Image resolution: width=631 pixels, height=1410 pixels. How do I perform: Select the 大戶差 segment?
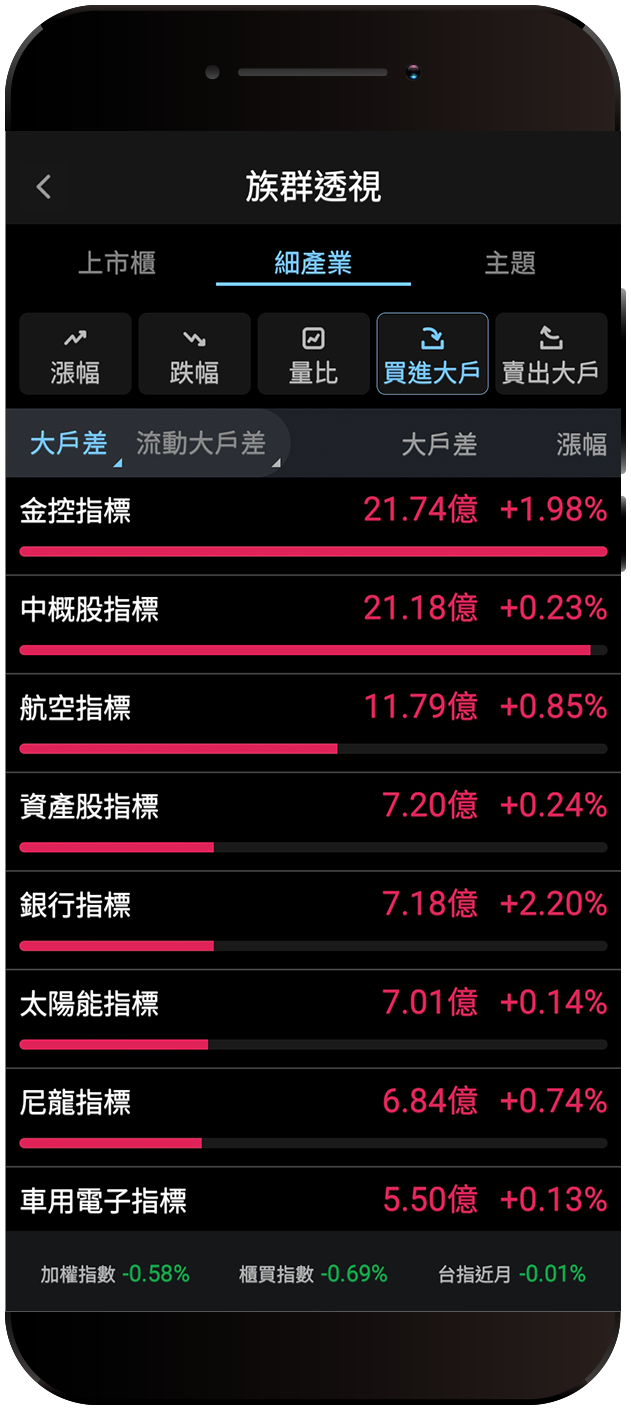tap(68, 443)
